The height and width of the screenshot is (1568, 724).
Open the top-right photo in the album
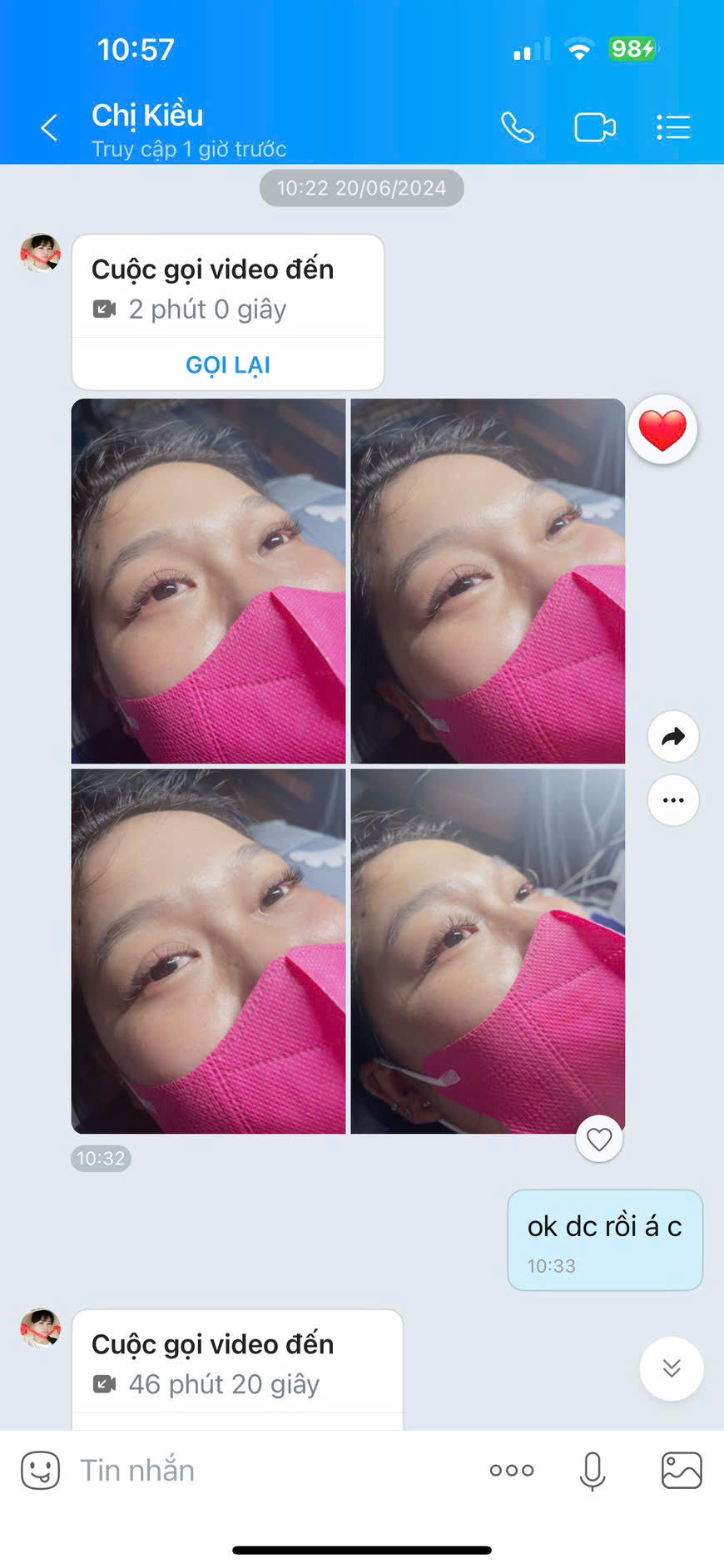point(488,581)
